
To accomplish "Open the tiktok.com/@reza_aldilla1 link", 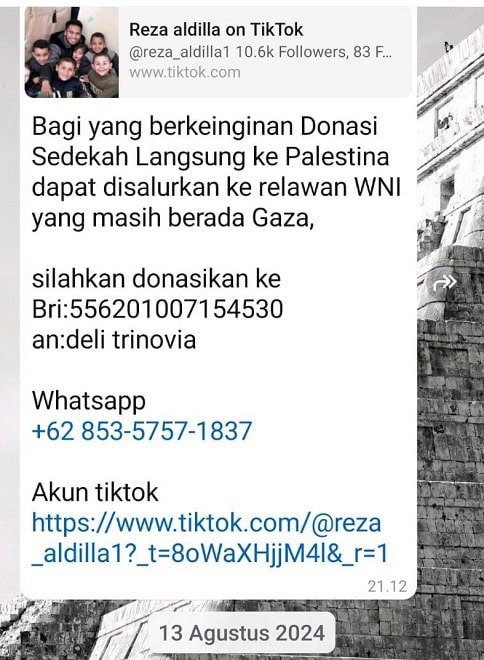I will pyautogui.click(x=210, y=538).
